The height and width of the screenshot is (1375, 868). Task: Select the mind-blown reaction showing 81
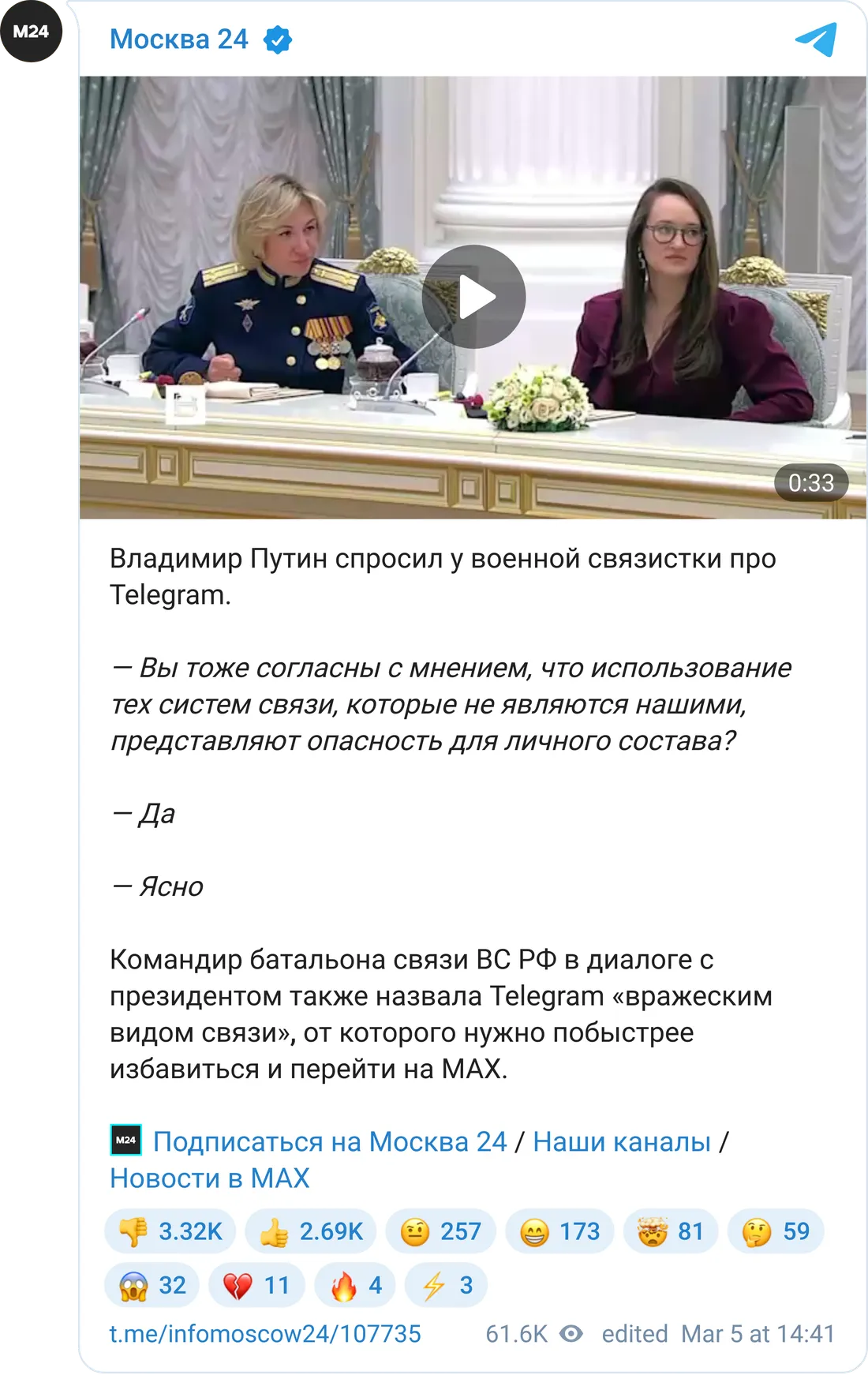pyautogui.click(x=671, y=1231)
